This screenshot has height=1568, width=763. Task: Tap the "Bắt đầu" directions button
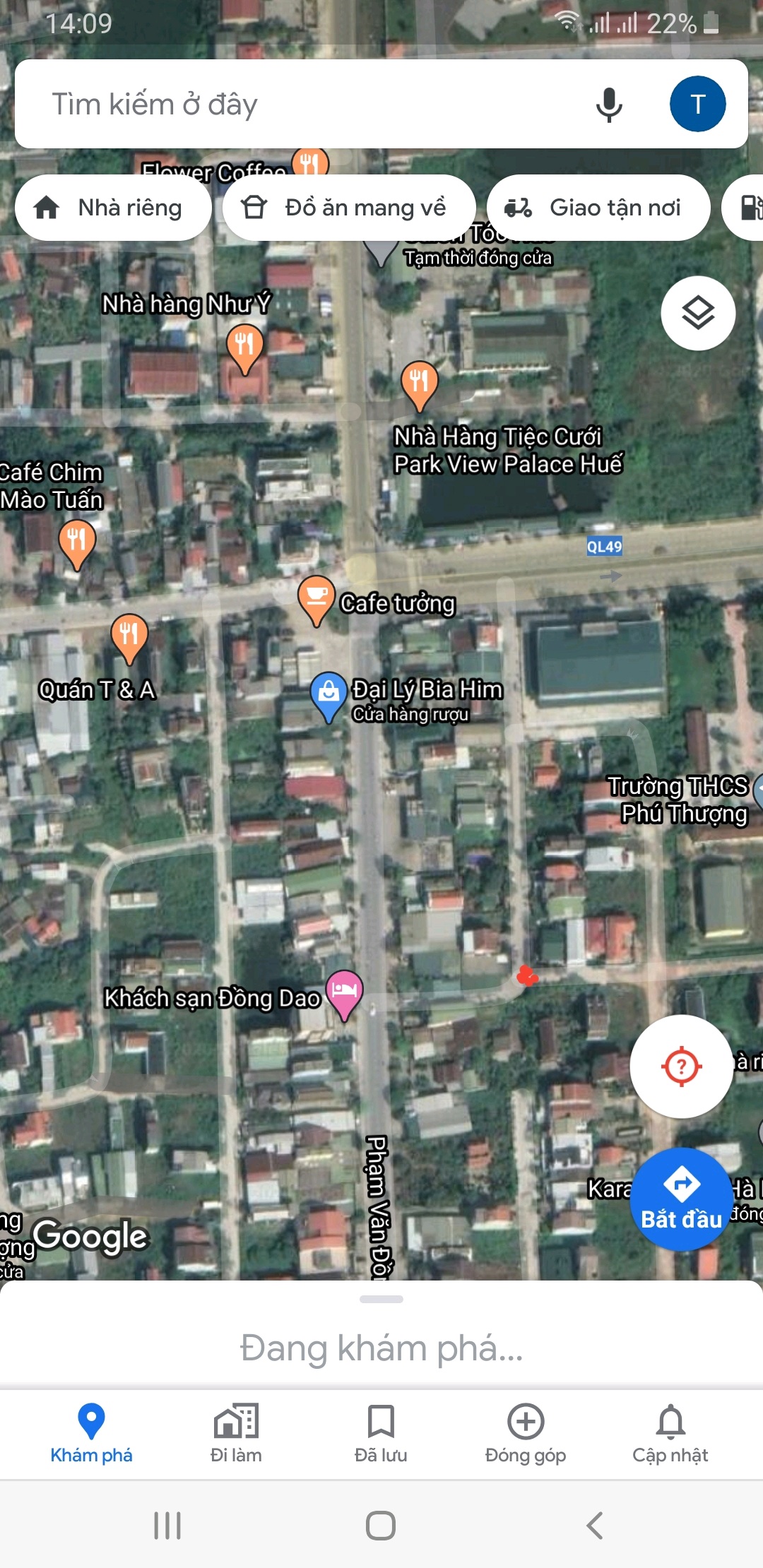tap(681, 1199)
